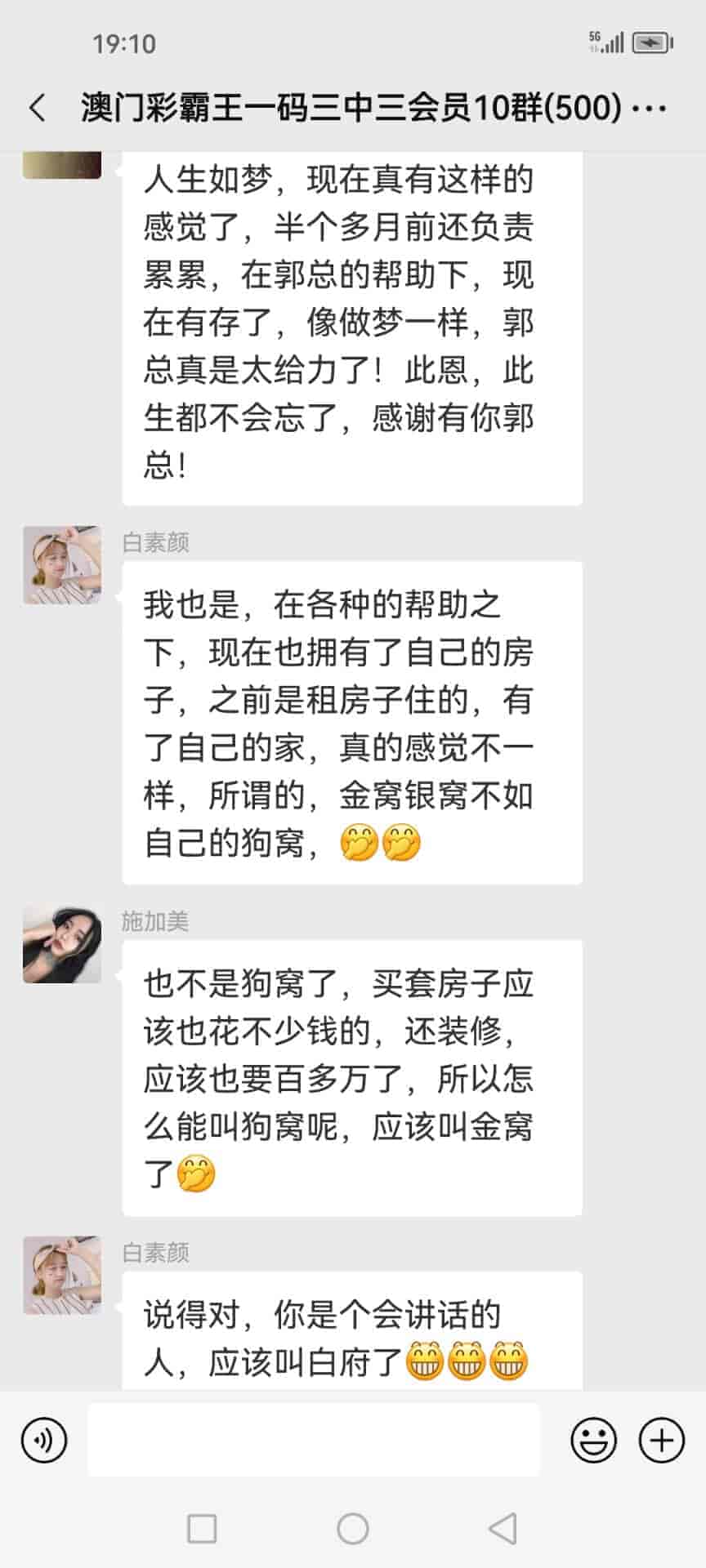Open group chat info menu

tap(650, 108)
